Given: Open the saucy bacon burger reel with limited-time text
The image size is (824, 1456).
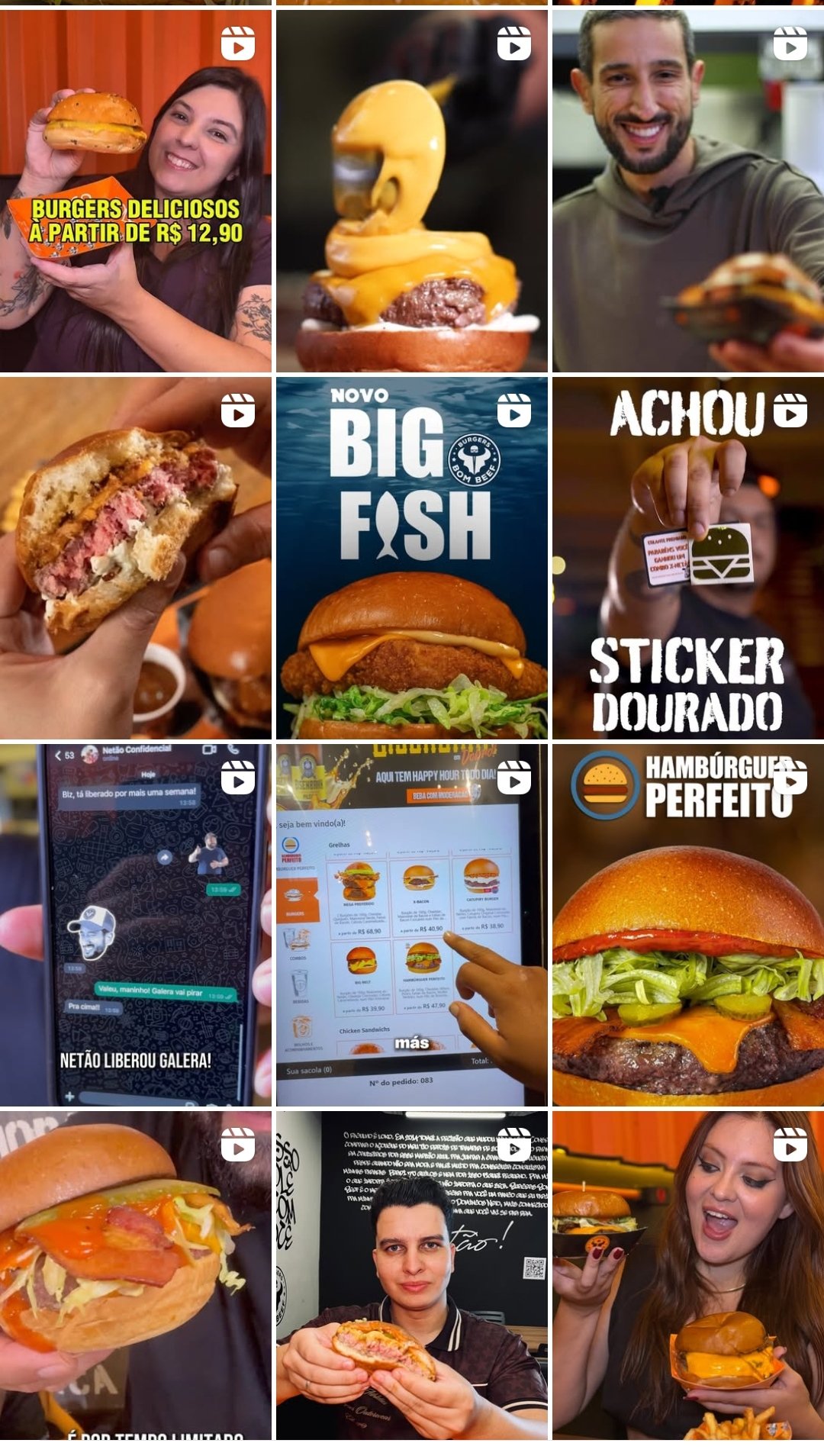Looking at the screenshot, I should click(x=135, y=1274).
